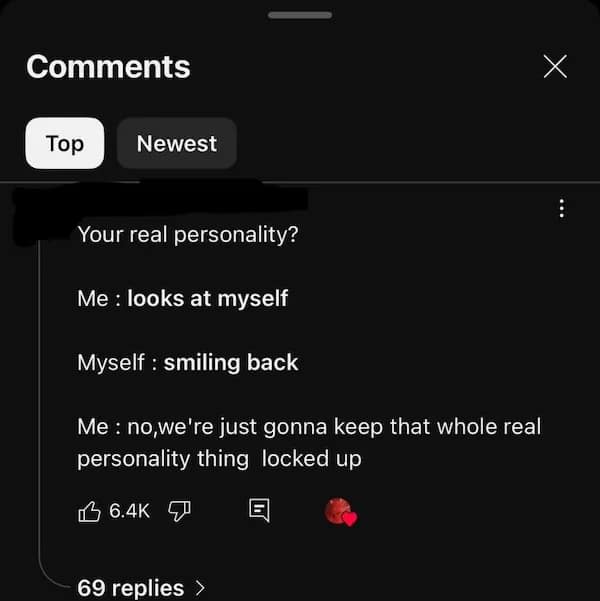Expand the 69 replies thread
The height and width of the screenshot is (601, 600).
click(140, 587)
